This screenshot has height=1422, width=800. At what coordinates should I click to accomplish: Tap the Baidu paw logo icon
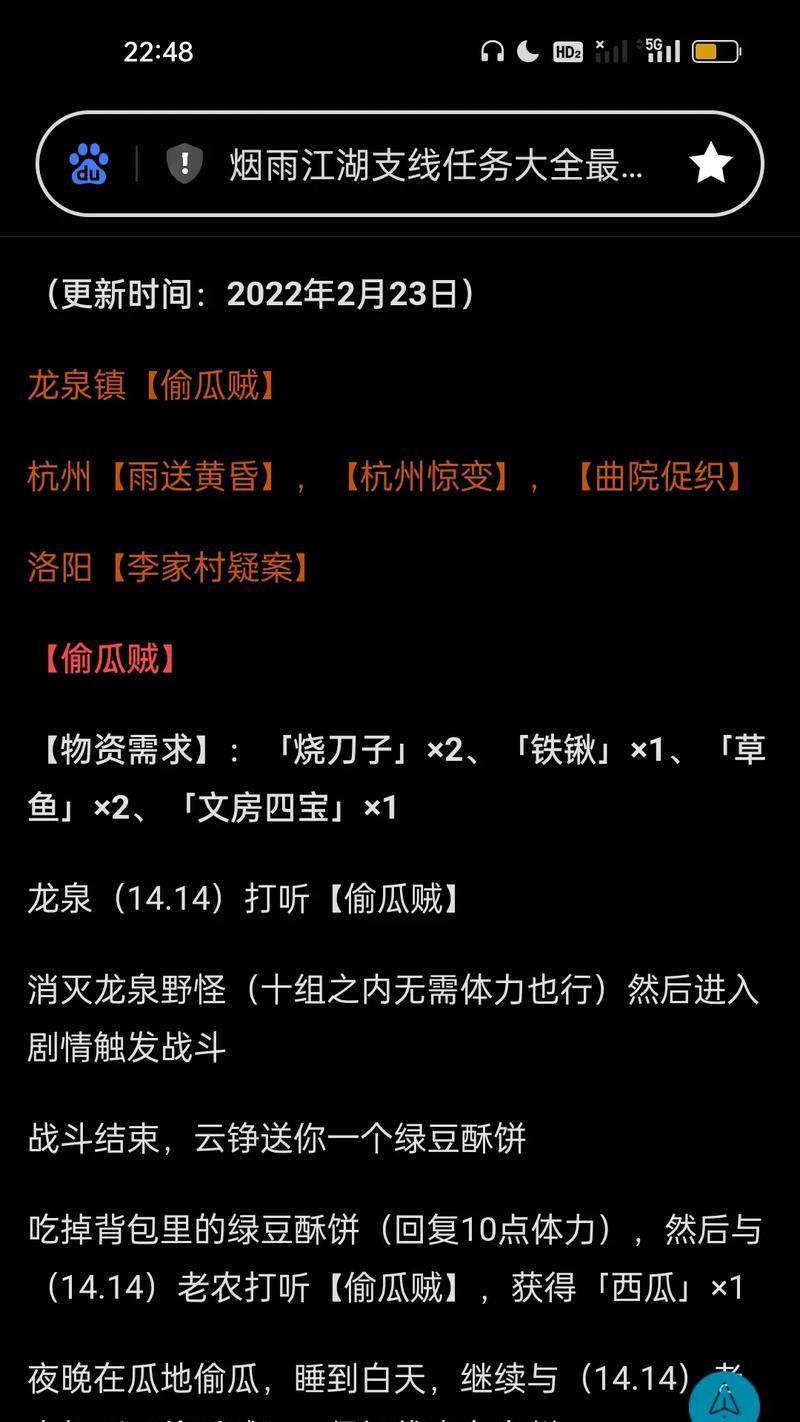89,163
